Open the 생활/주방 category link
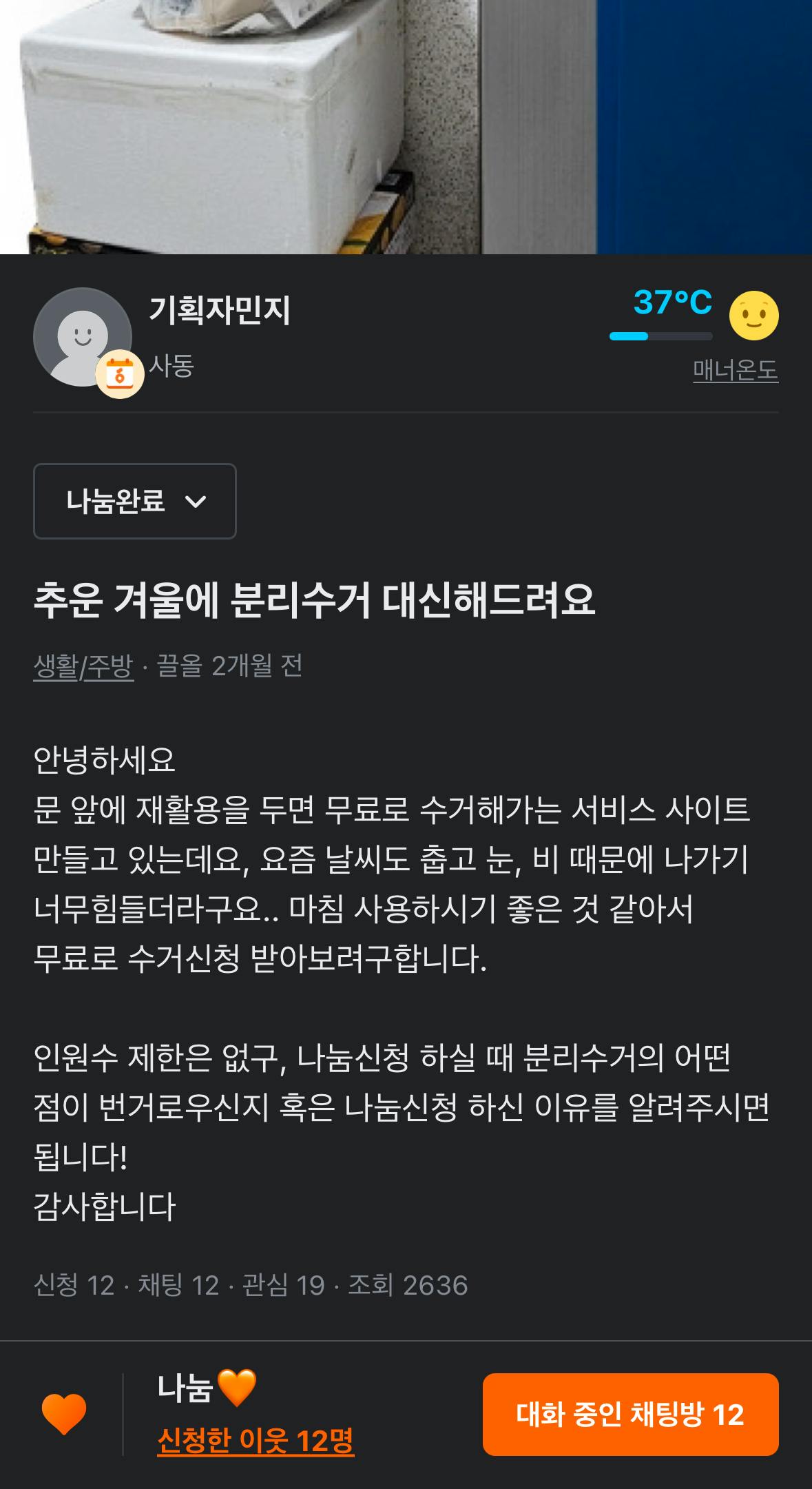The image size is (812, 1489). tap(83, 666)
